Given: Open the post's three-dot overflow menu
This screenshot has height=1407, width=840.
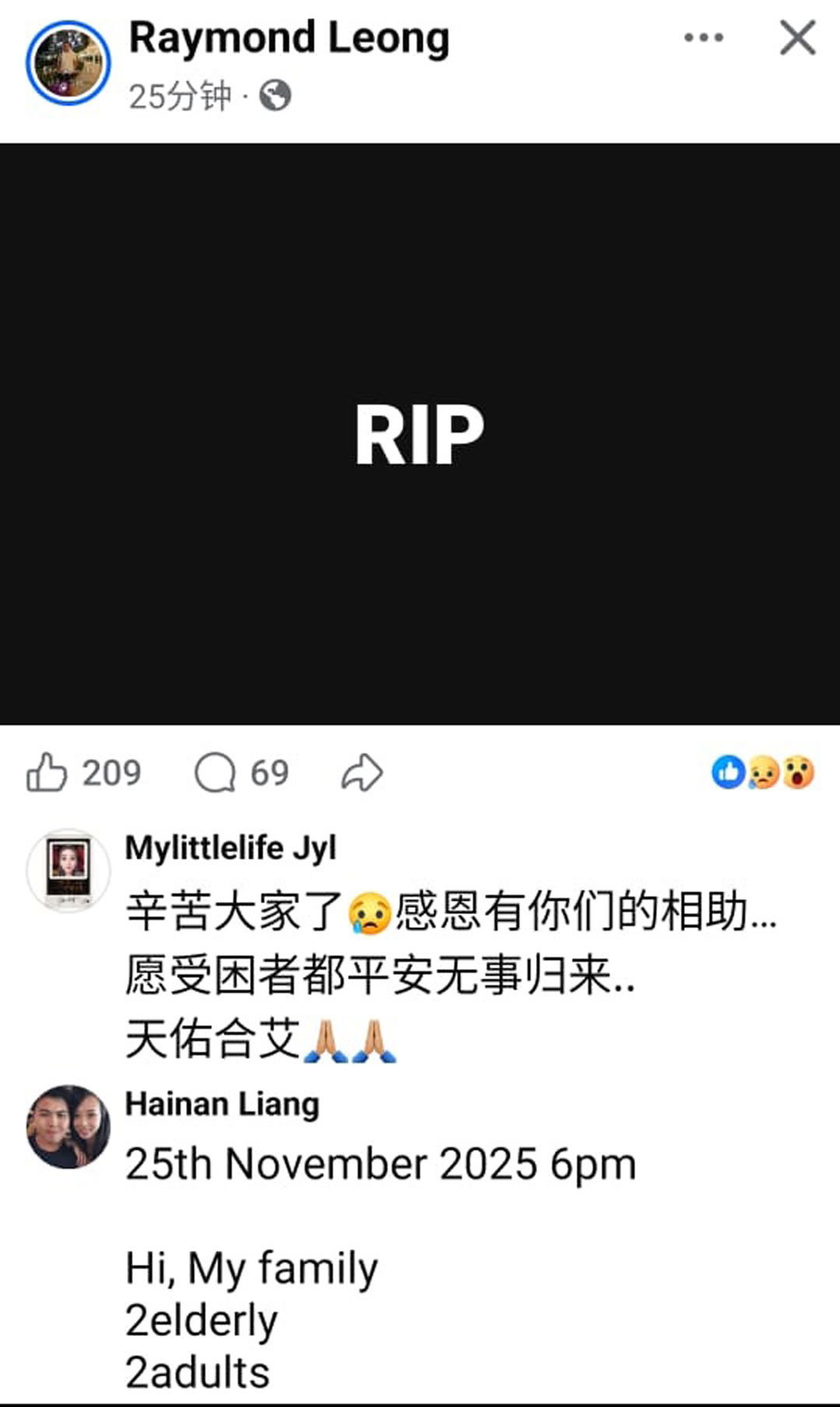Looking at the screenshot, I should click(703, 37).
